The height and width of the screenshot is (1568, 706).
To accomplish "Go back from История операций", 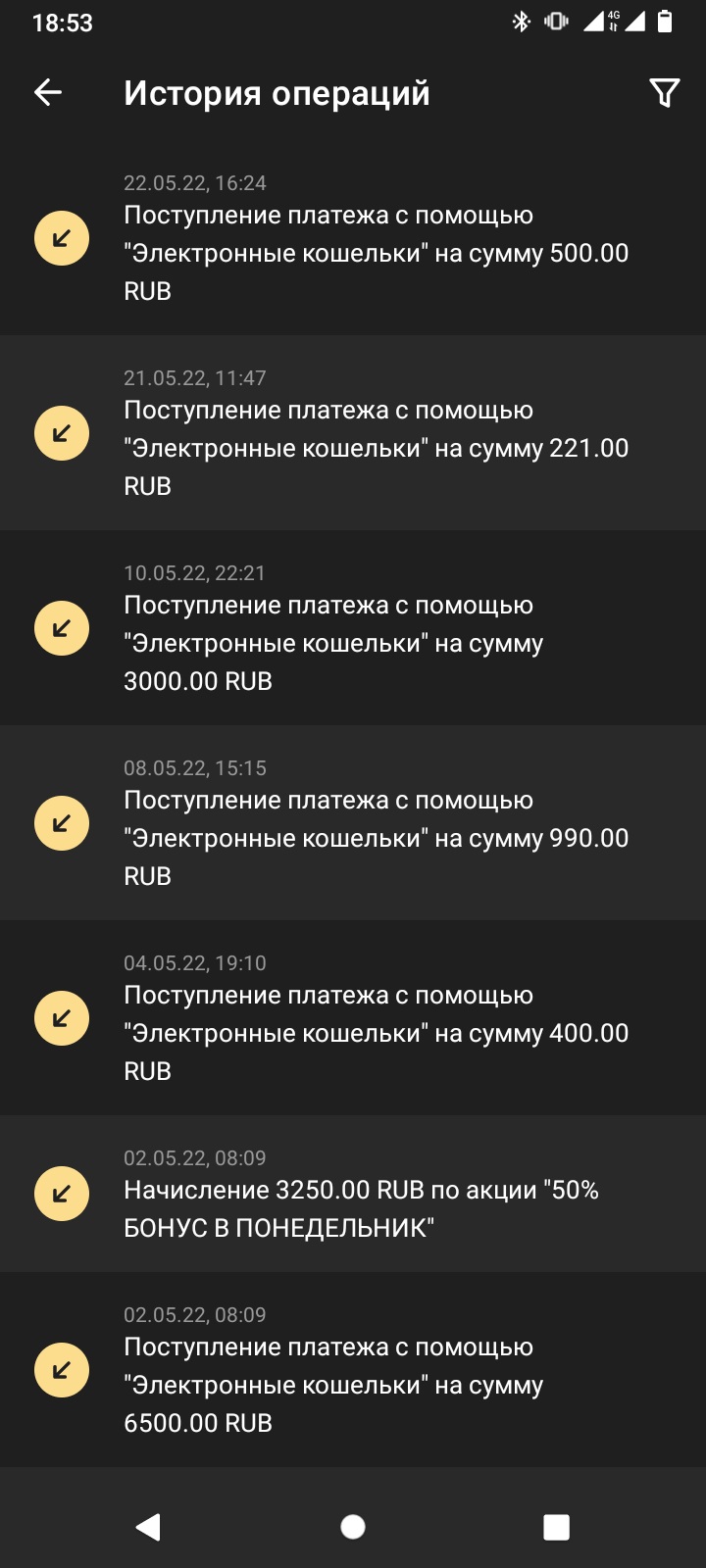I will [x=48, y=93].
